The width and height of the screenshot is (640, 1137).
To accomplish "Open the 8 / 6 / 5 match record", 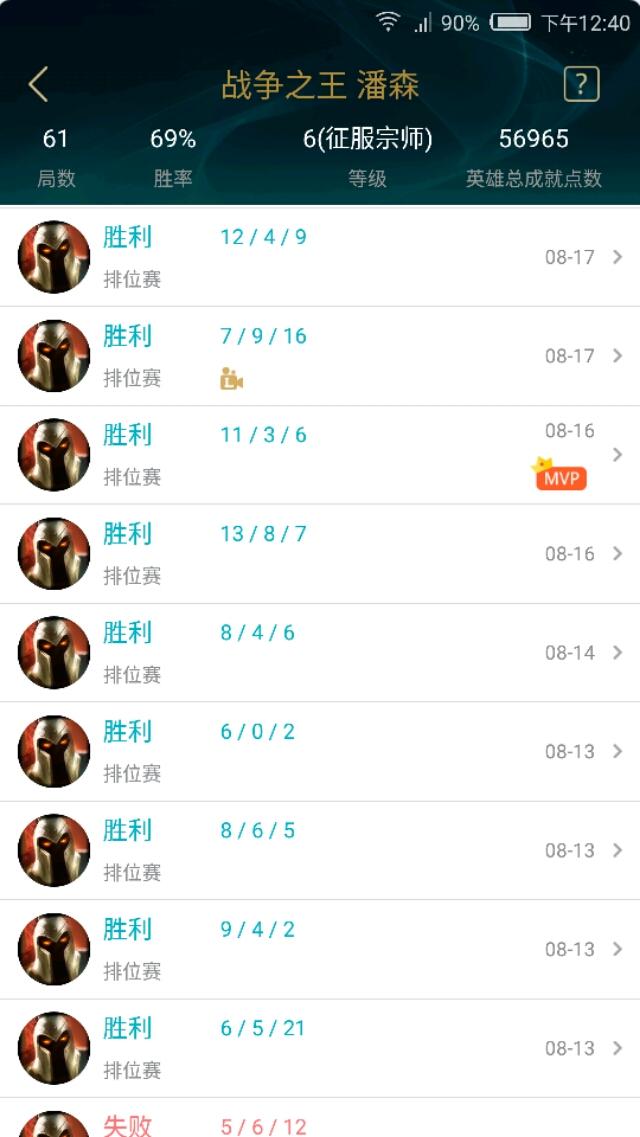I will click(320, 851).
